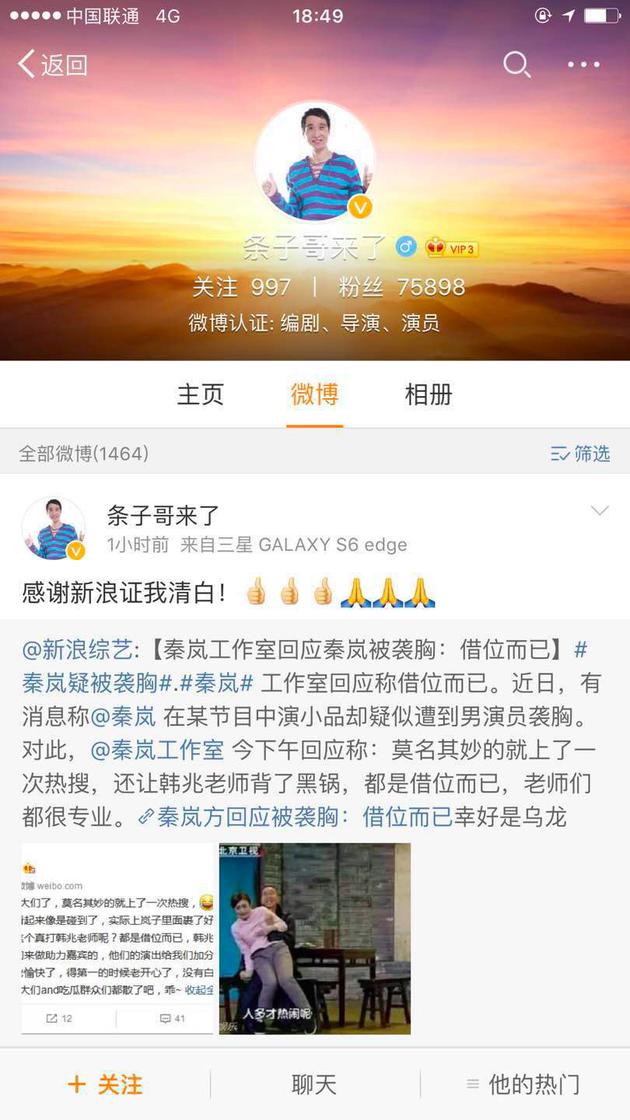
Task: Go back using 返回
Action: (52, 64)
